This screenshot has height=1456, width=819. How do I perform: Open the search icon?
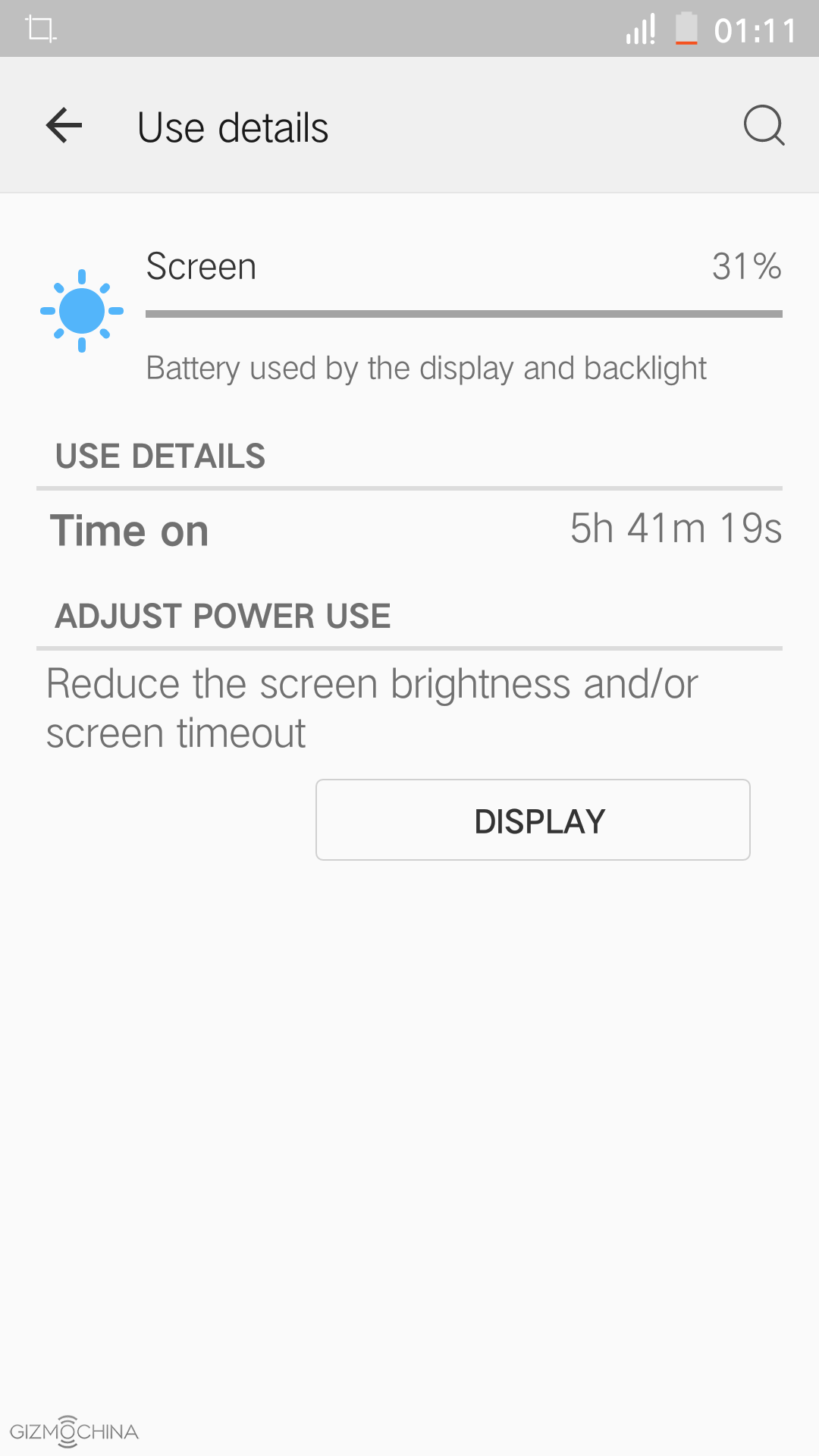763,125
